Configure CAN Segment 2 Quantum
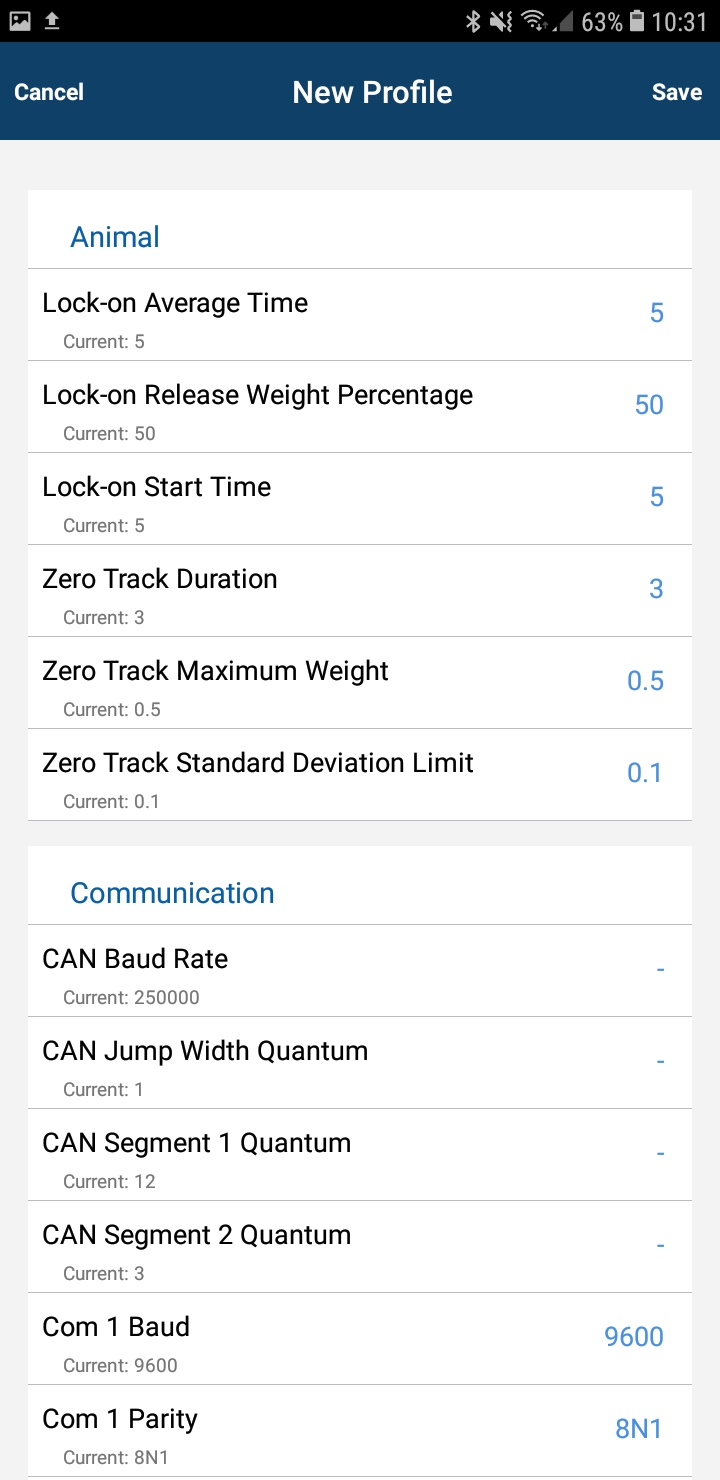The image size is (720, 1480). pyautogui.click(x=360, y=1247)
